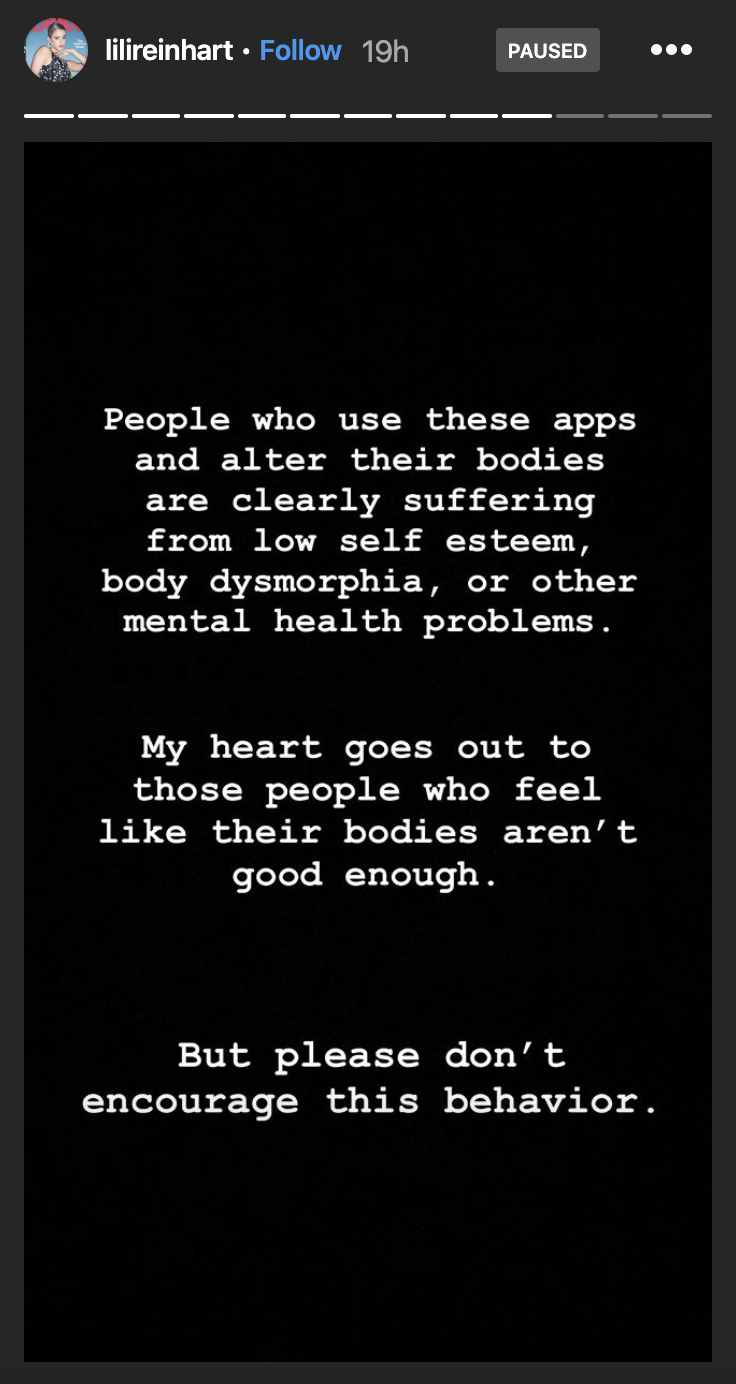Follow lilireinhart
This screenshot has width=736, height=1384.
pos(300,50)
